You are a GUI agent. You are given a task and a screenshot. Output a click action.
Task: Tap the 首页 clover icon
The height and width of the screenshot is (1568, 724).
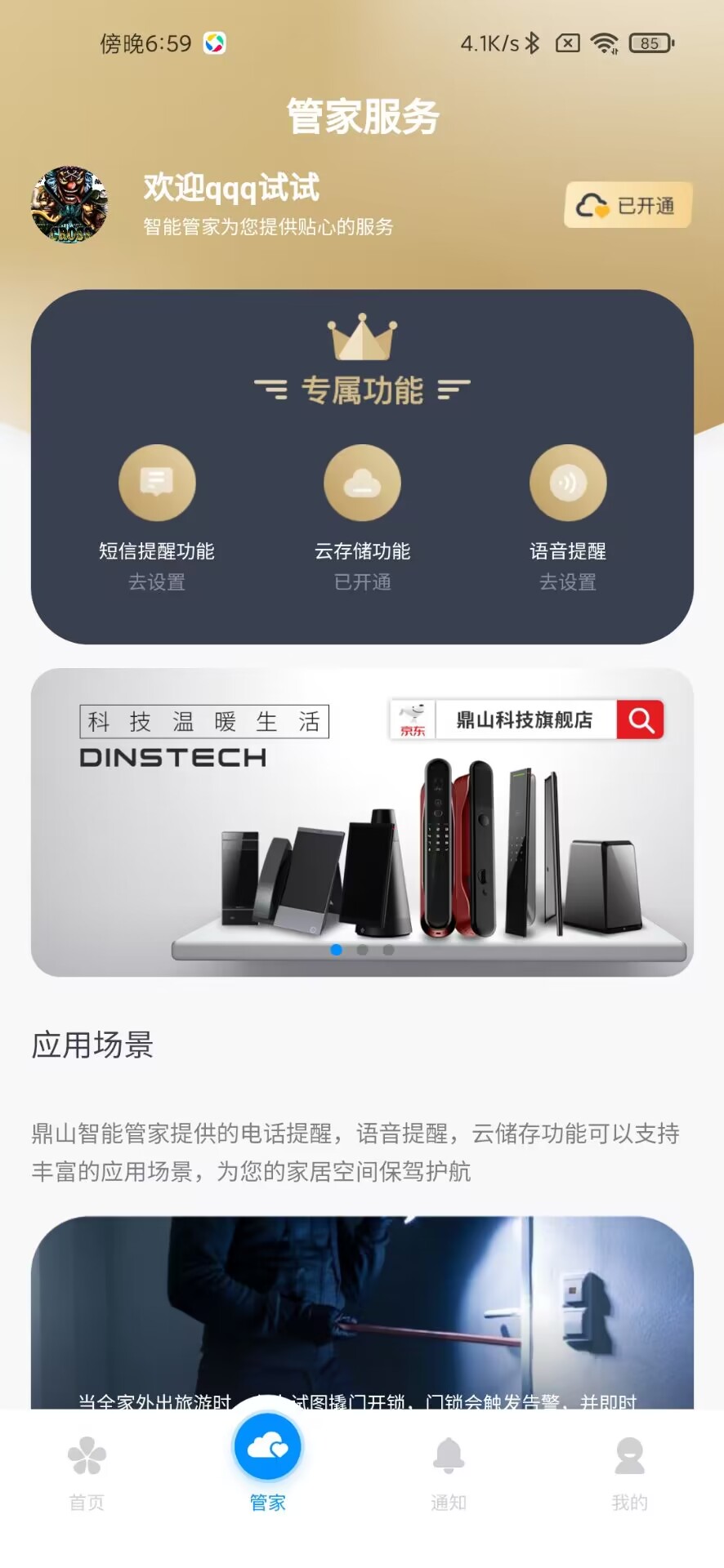pyautogui.click(x=86, y=1458)
